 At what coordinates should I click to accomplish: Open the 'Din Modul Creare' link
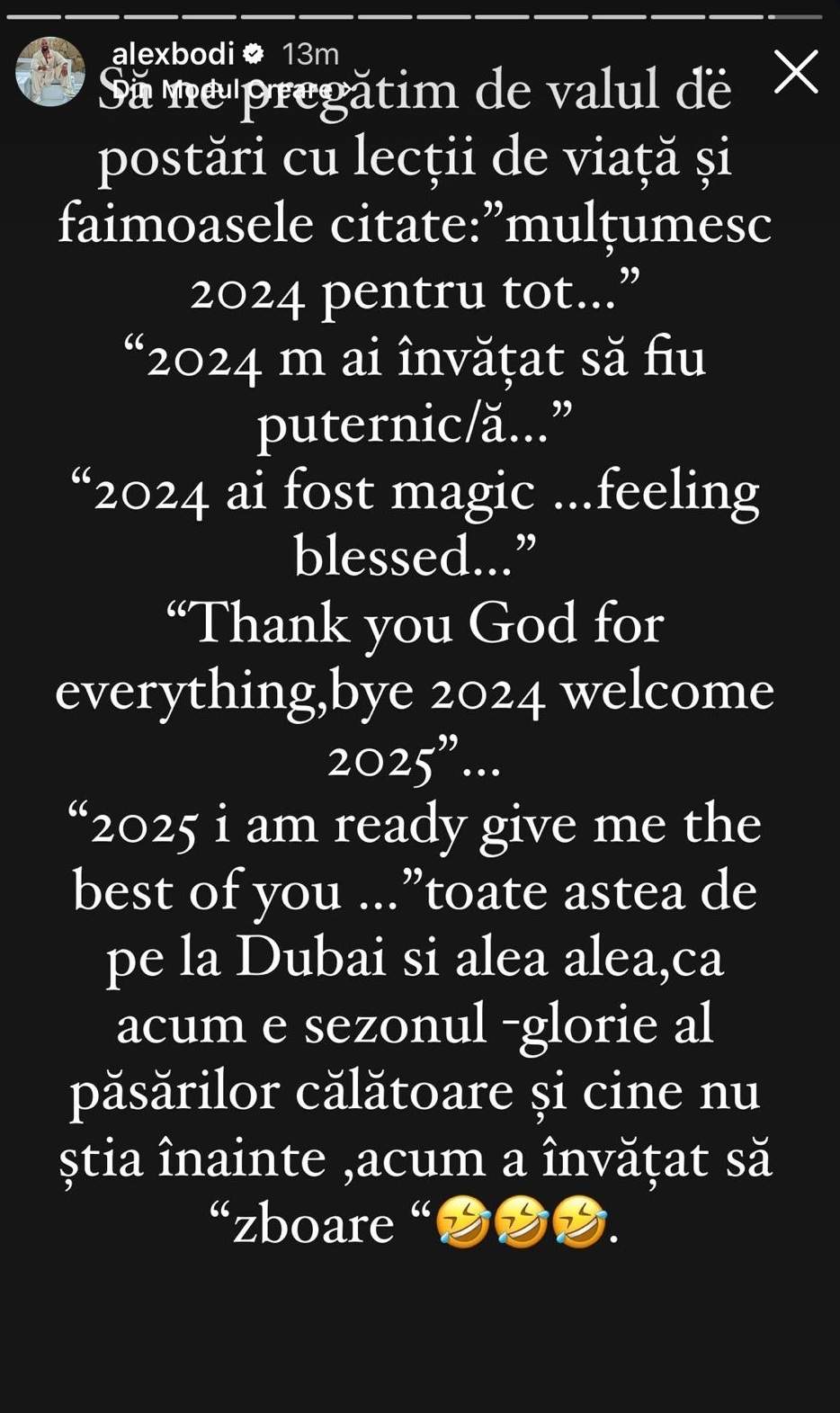pos(229,89)
